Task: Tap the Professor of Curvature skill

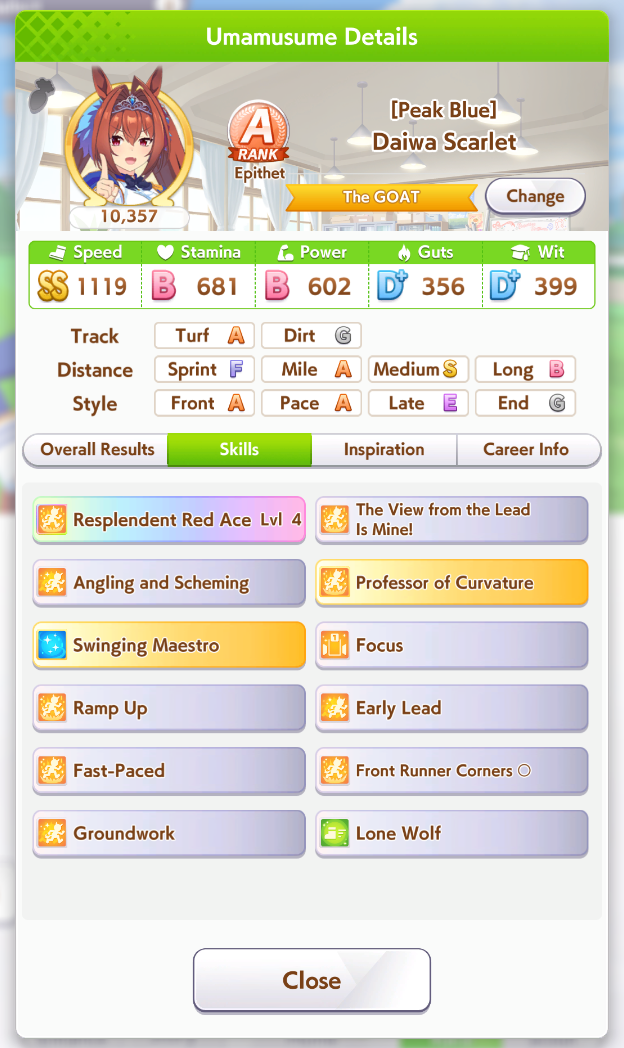Action: 452,583
